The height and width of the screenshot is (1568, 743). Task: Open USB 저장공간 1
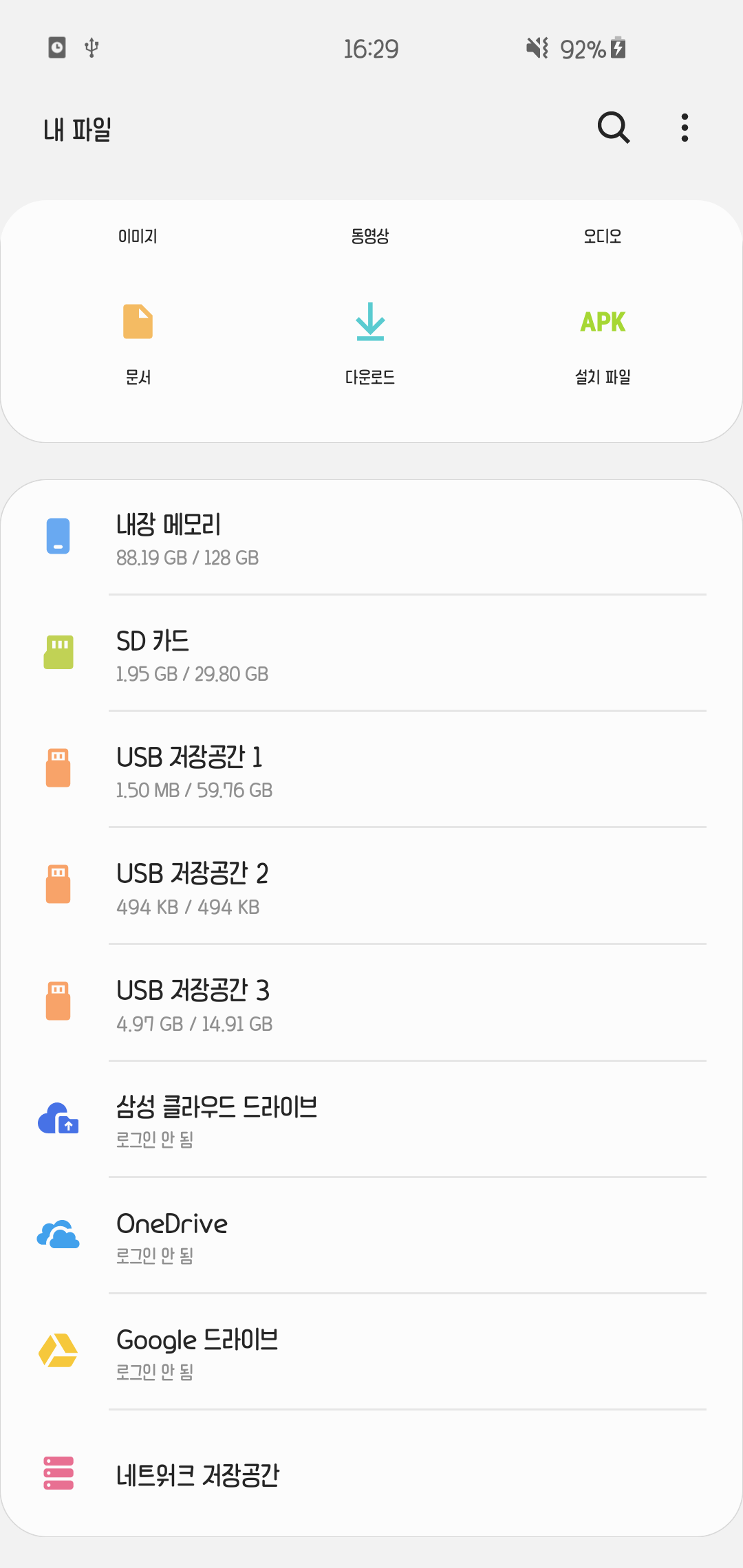(x=371, y=770)
